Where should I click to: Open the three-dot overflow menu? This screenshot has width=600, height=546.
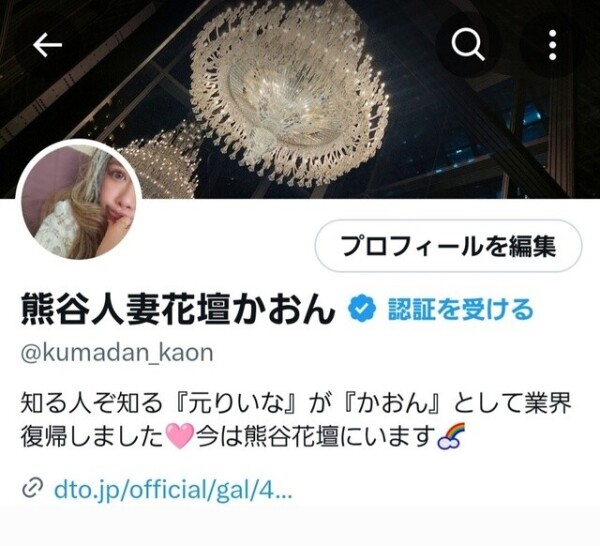pyautogui.click(x=553, y=45)
